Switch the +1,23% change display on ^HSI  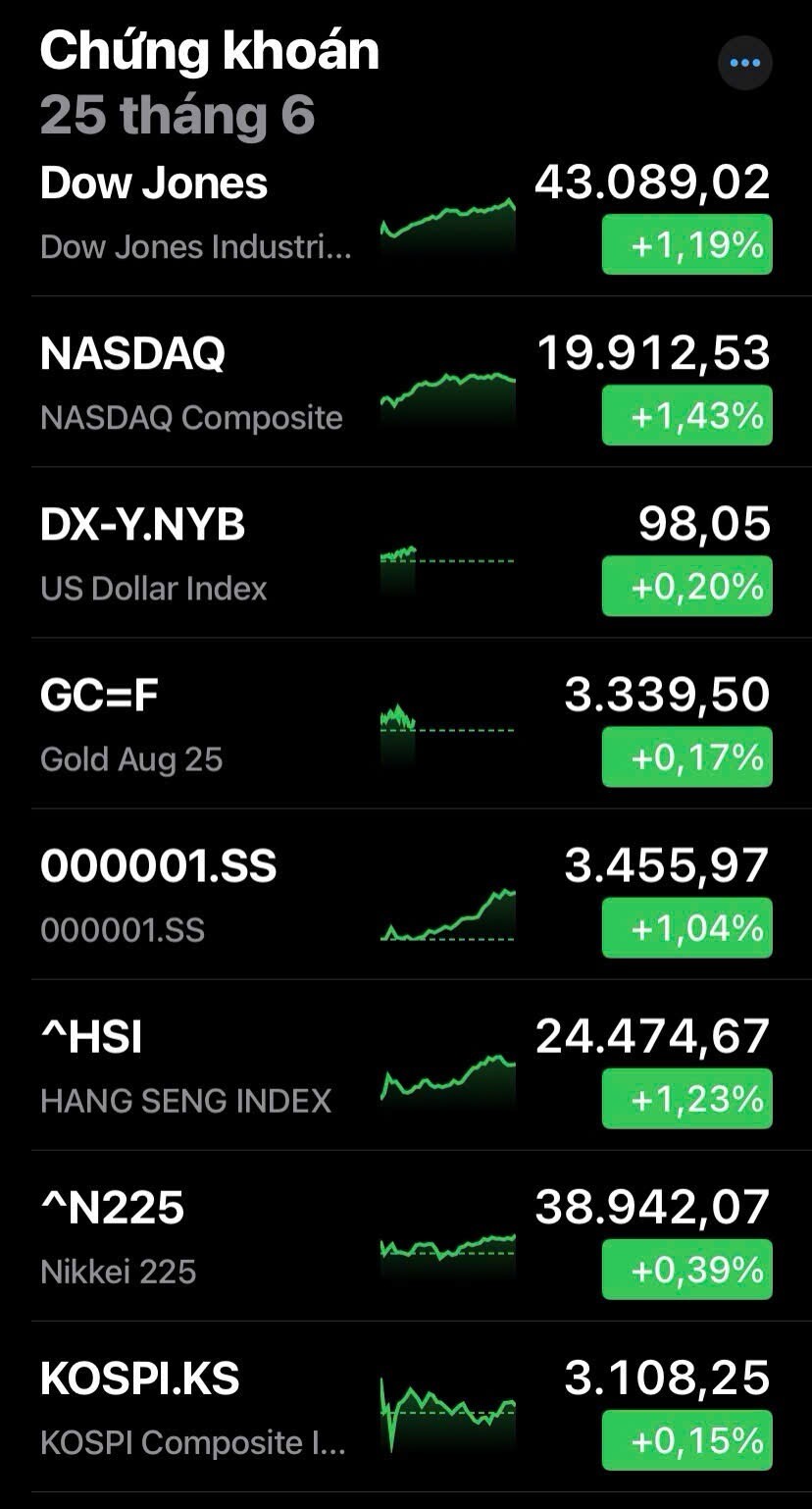tap(686, 1098)
